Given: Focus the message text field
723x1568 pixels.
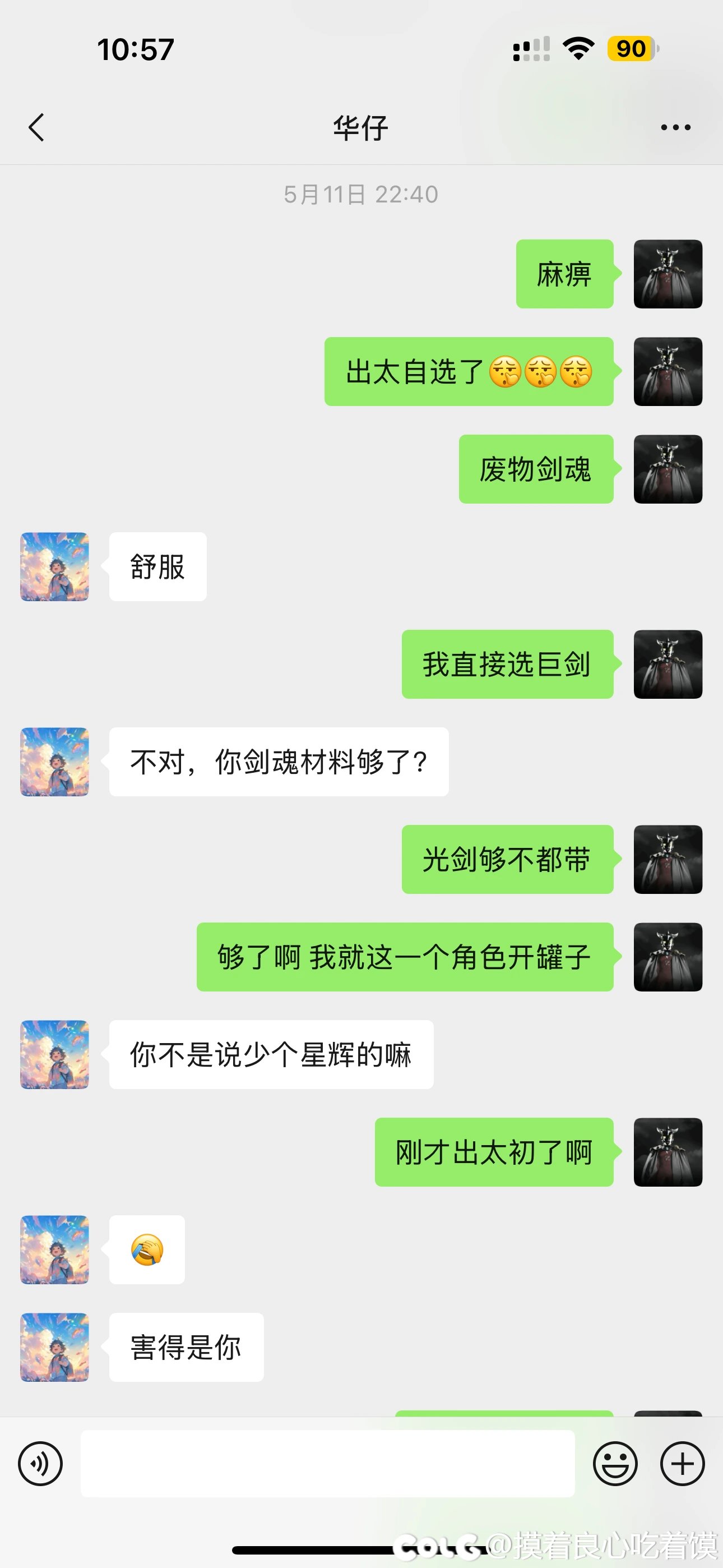Looking at the screenshot, I should [x=327, y=1464].
